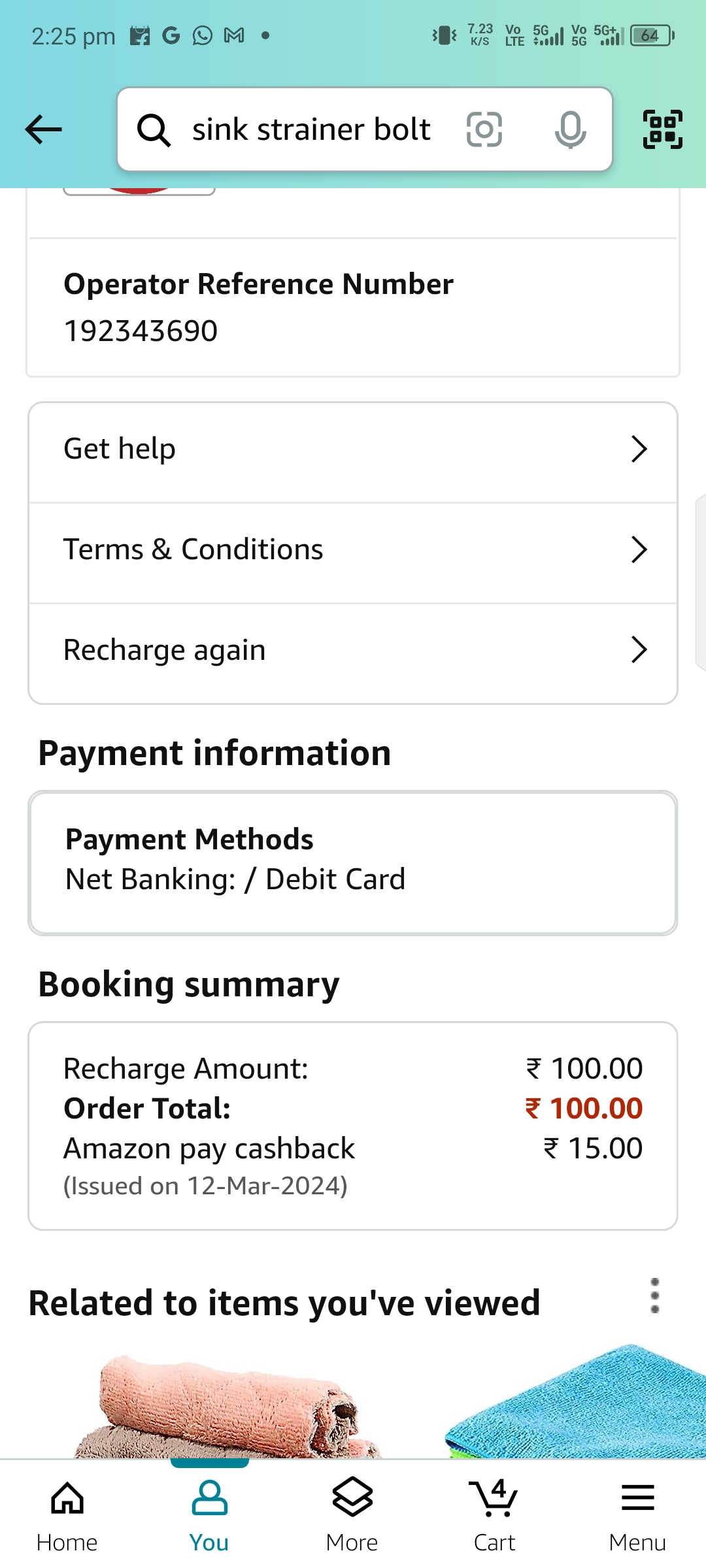706x1568 pixels.
Task: Open the QR code scanner icon
Action: point(662,129)
